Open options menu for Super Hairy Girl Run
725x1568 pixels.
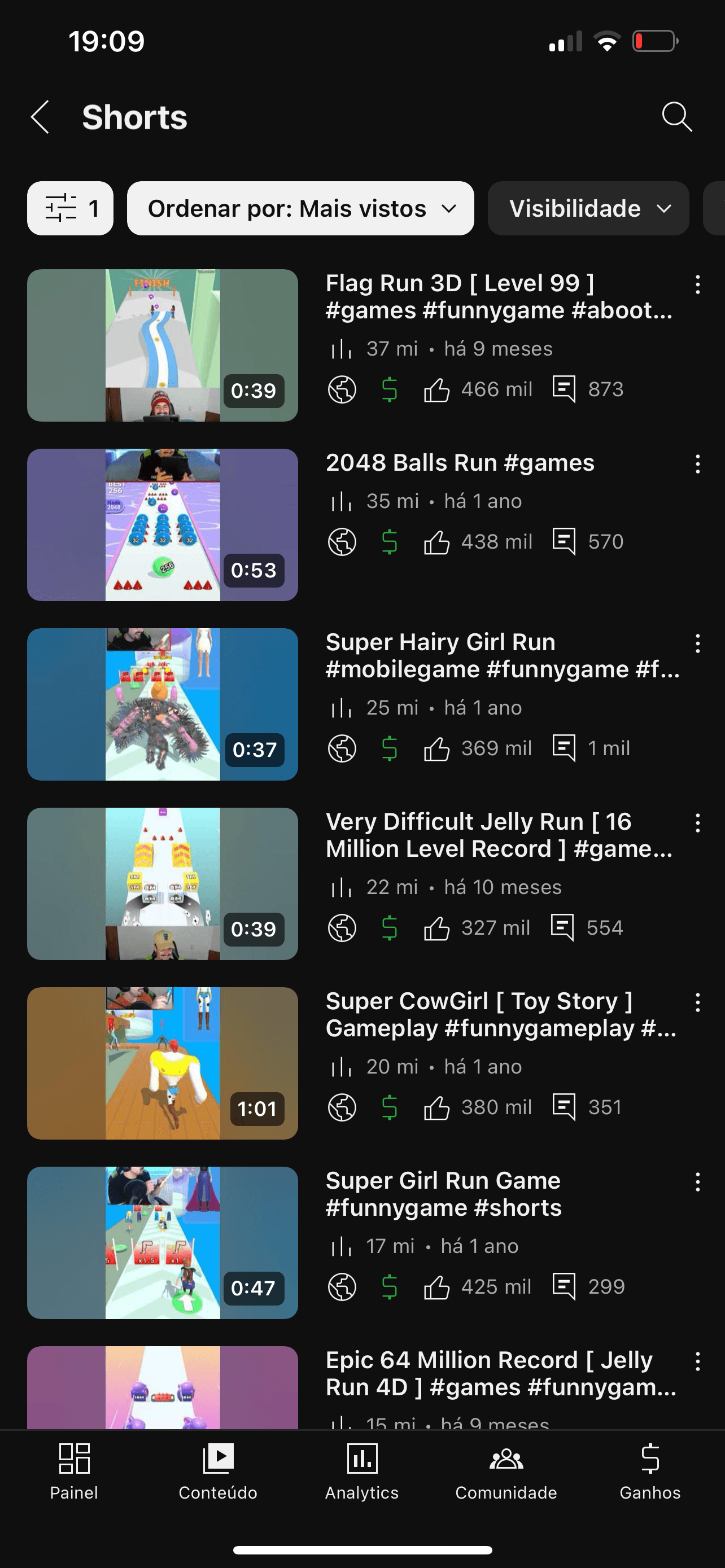coord(697,643)
